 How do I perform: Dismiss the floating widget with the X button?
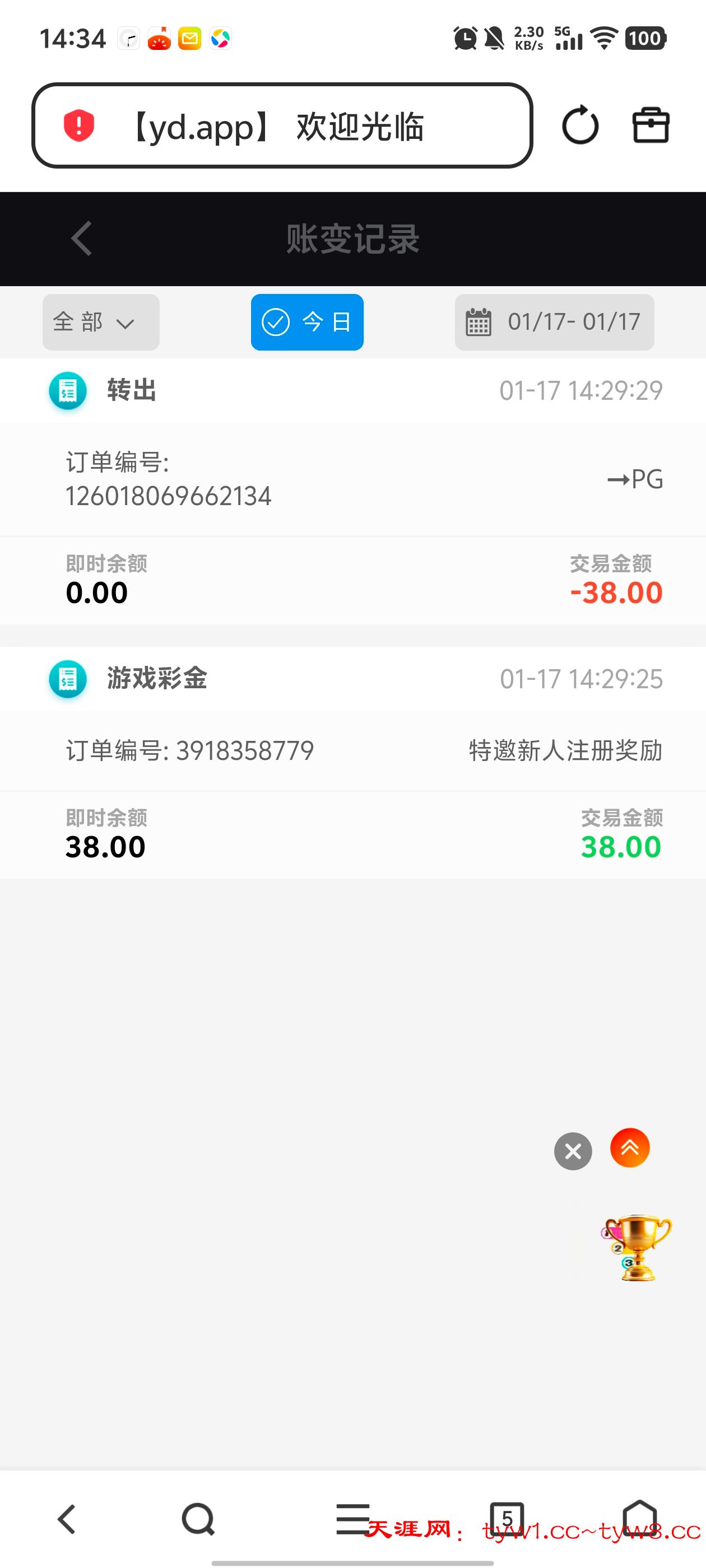[x=573, y=1151]
